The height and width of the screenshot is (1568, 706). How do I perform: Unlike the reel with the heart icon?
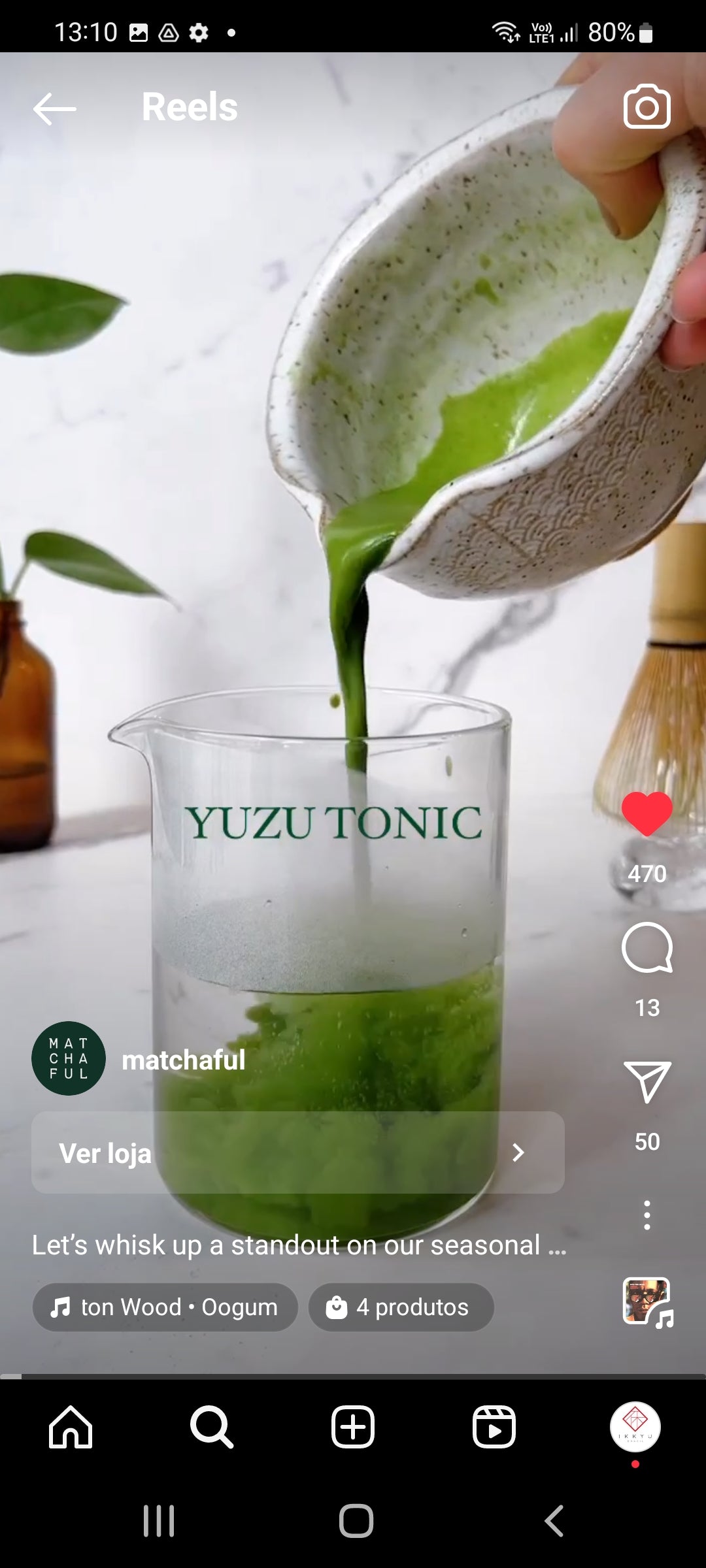647,813
